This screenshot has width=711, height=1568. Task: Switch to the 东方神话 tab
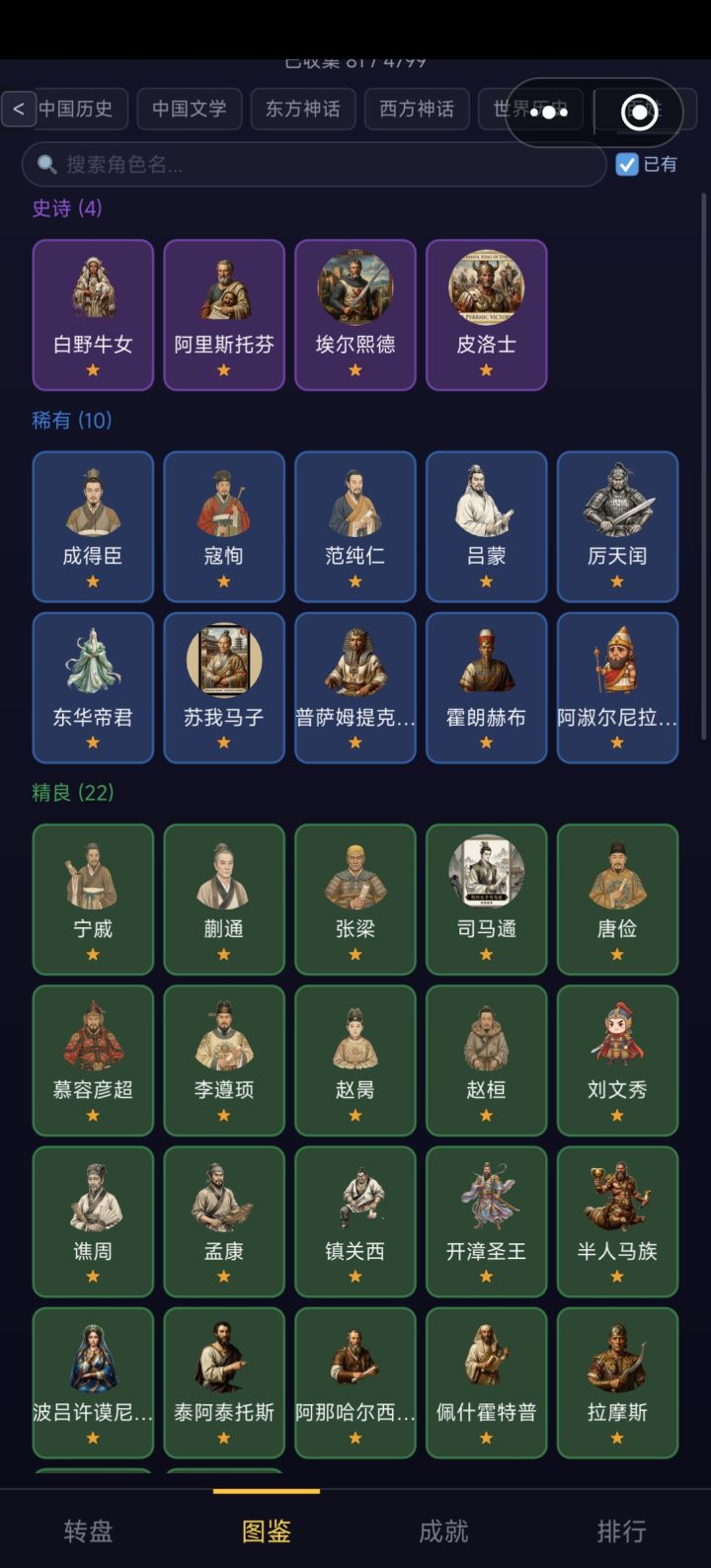303,110
